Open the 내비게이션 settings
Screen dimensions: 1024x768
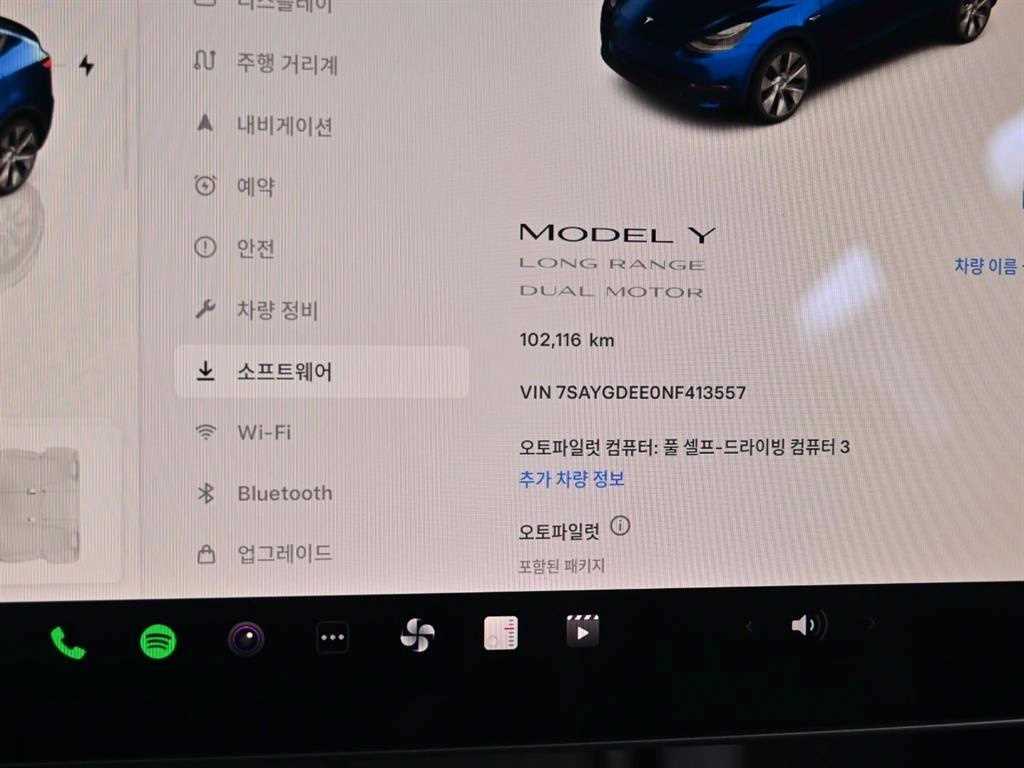point(283,126)
